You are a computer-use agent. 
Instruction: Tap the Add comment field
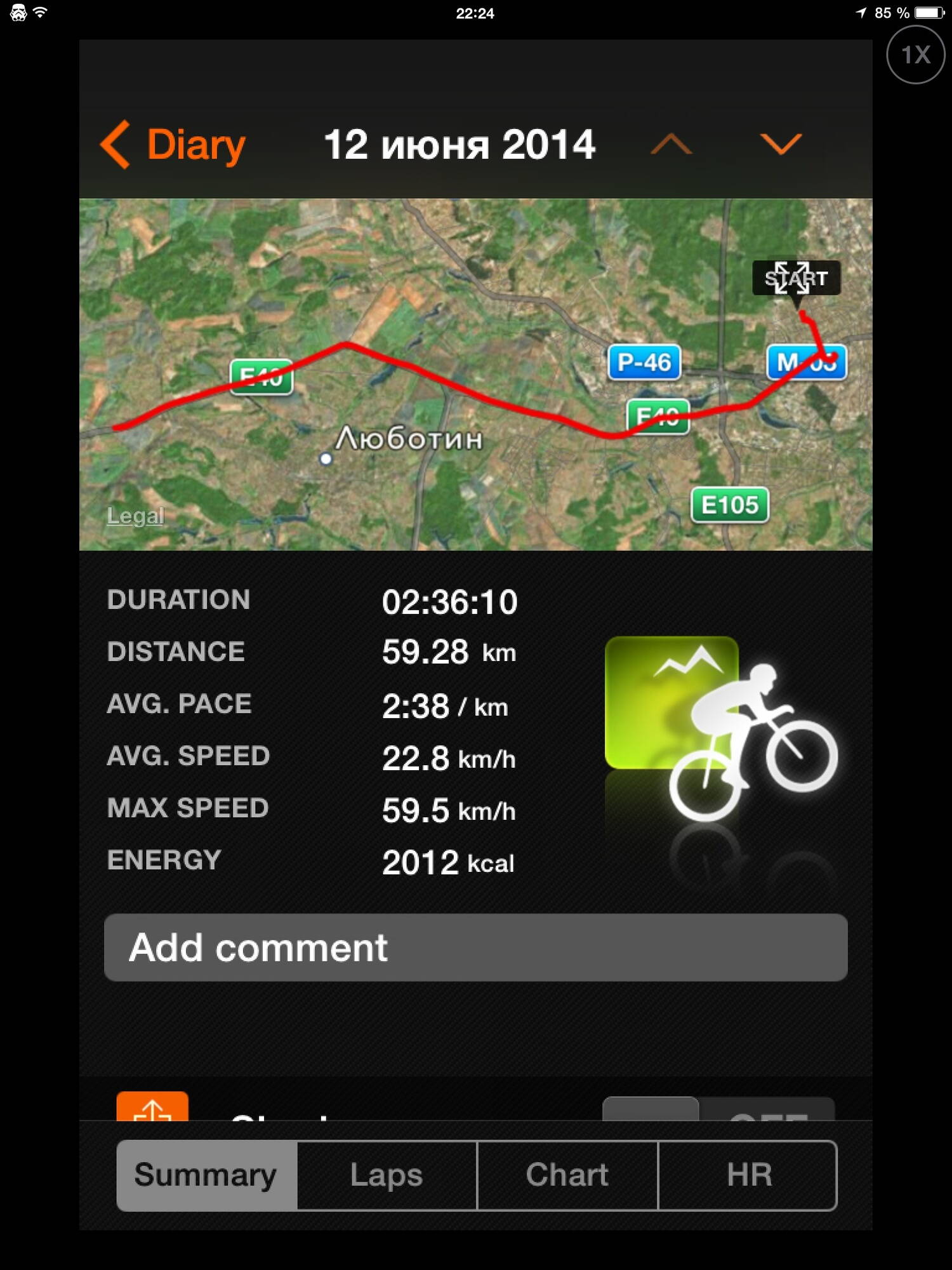point(475,947)
